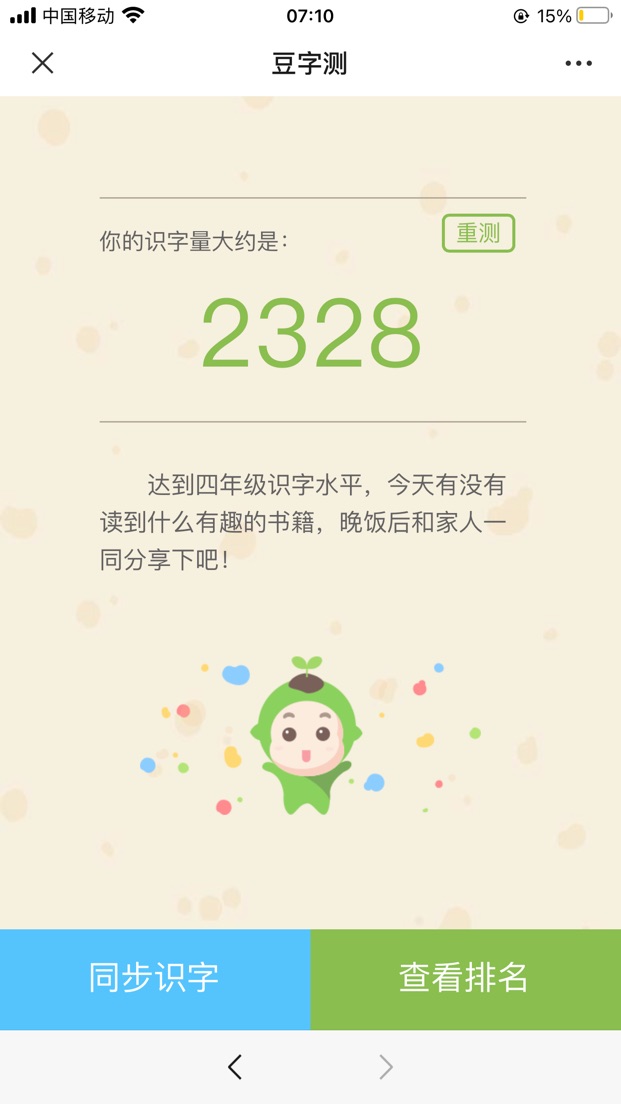
Task: Go back with the browser back arrow
Action: coord(235,1067)
